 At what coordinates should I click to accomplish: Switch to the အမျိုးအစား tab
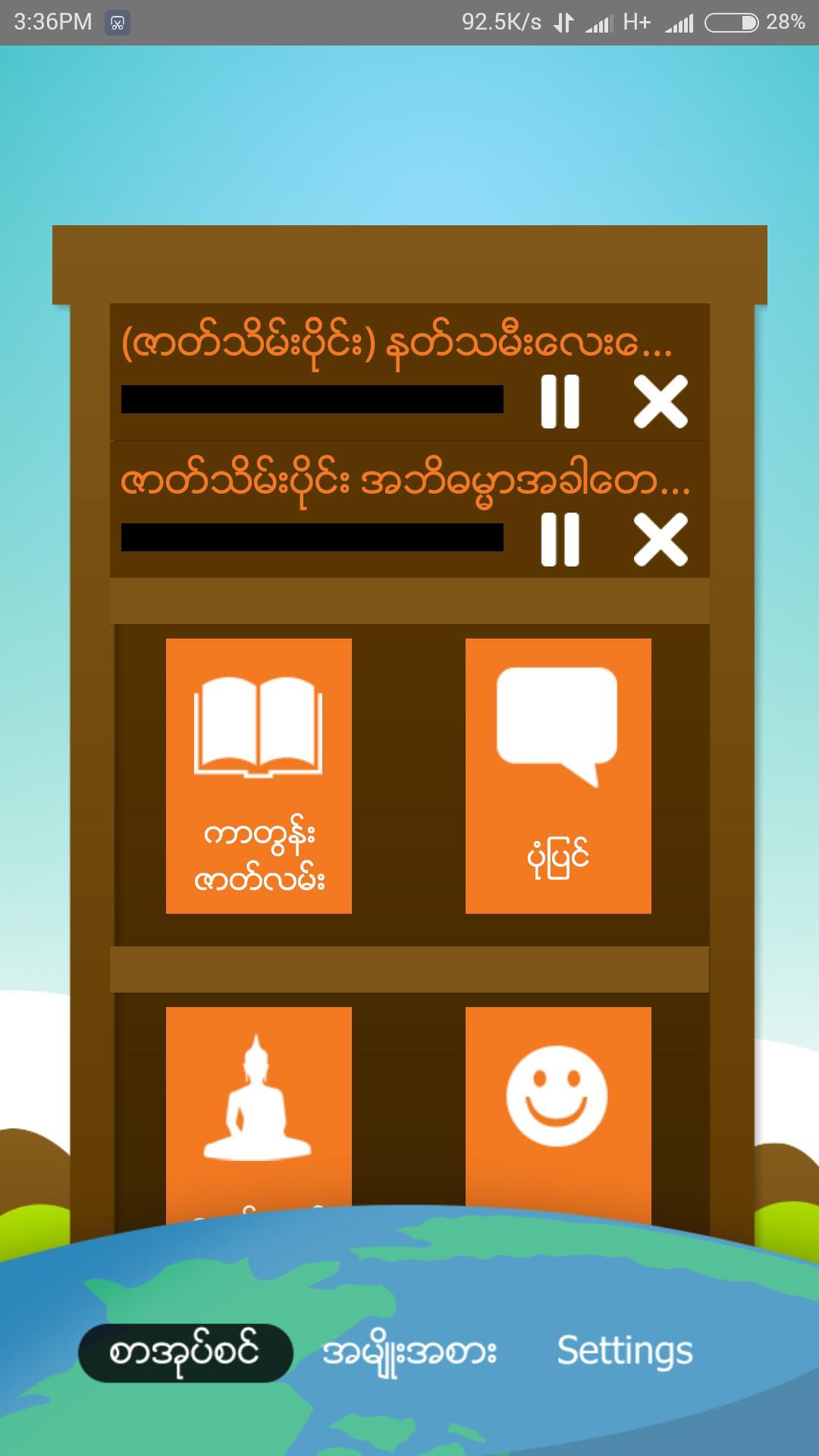409,1352
